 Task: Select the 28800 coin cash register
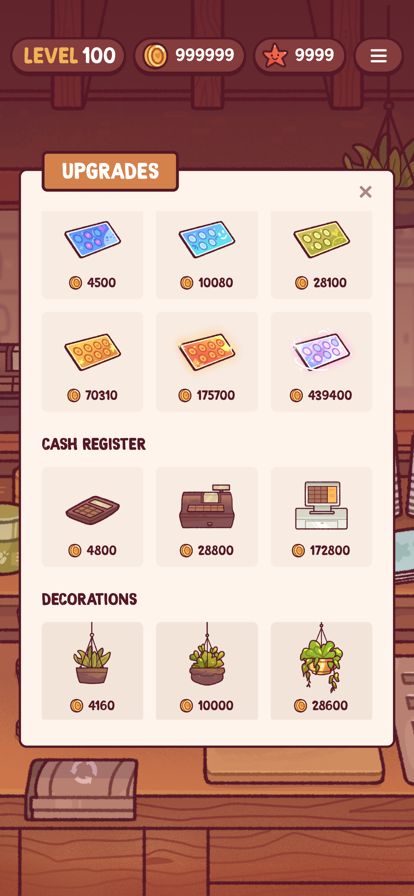[x=207, y=517]
